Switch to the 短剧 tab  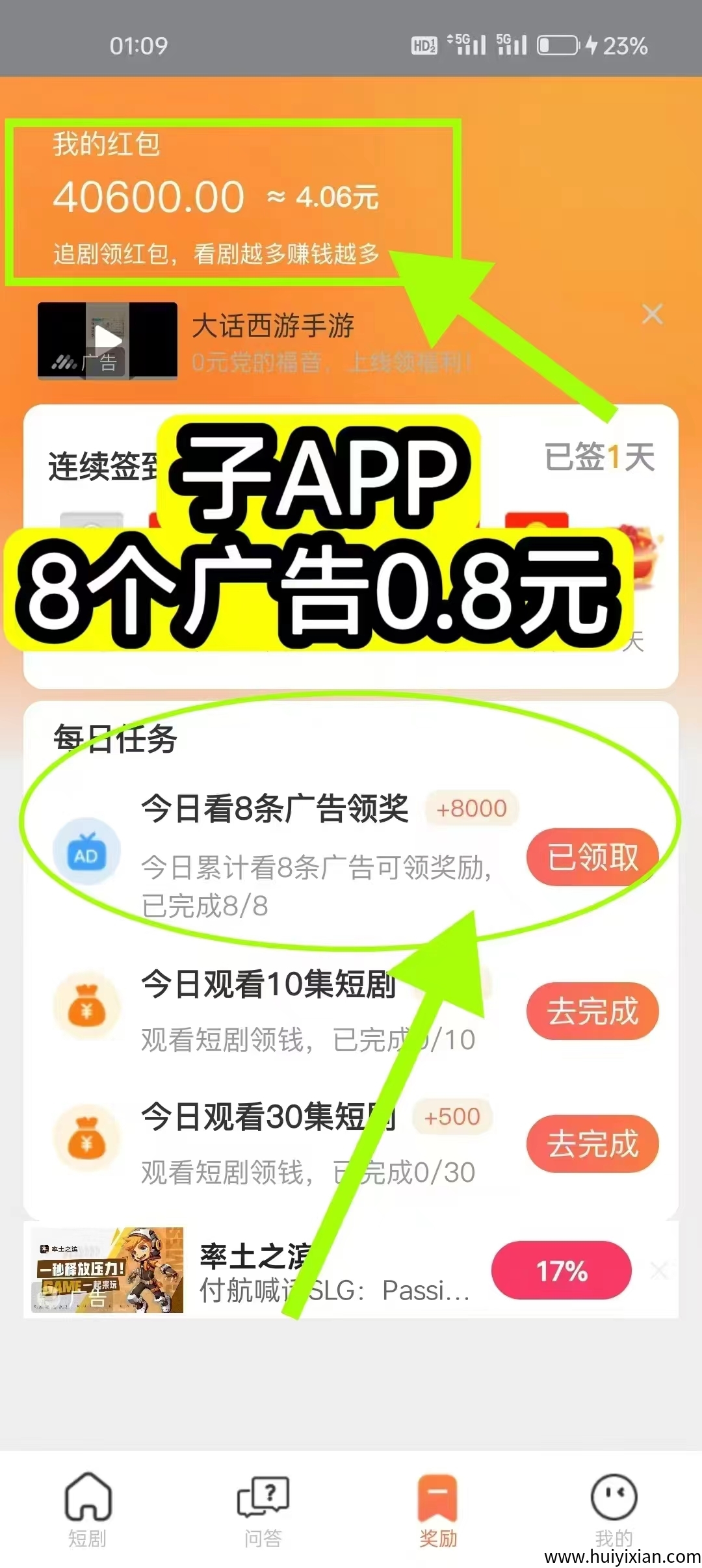pyautogui.click(x=88, y=1509)
